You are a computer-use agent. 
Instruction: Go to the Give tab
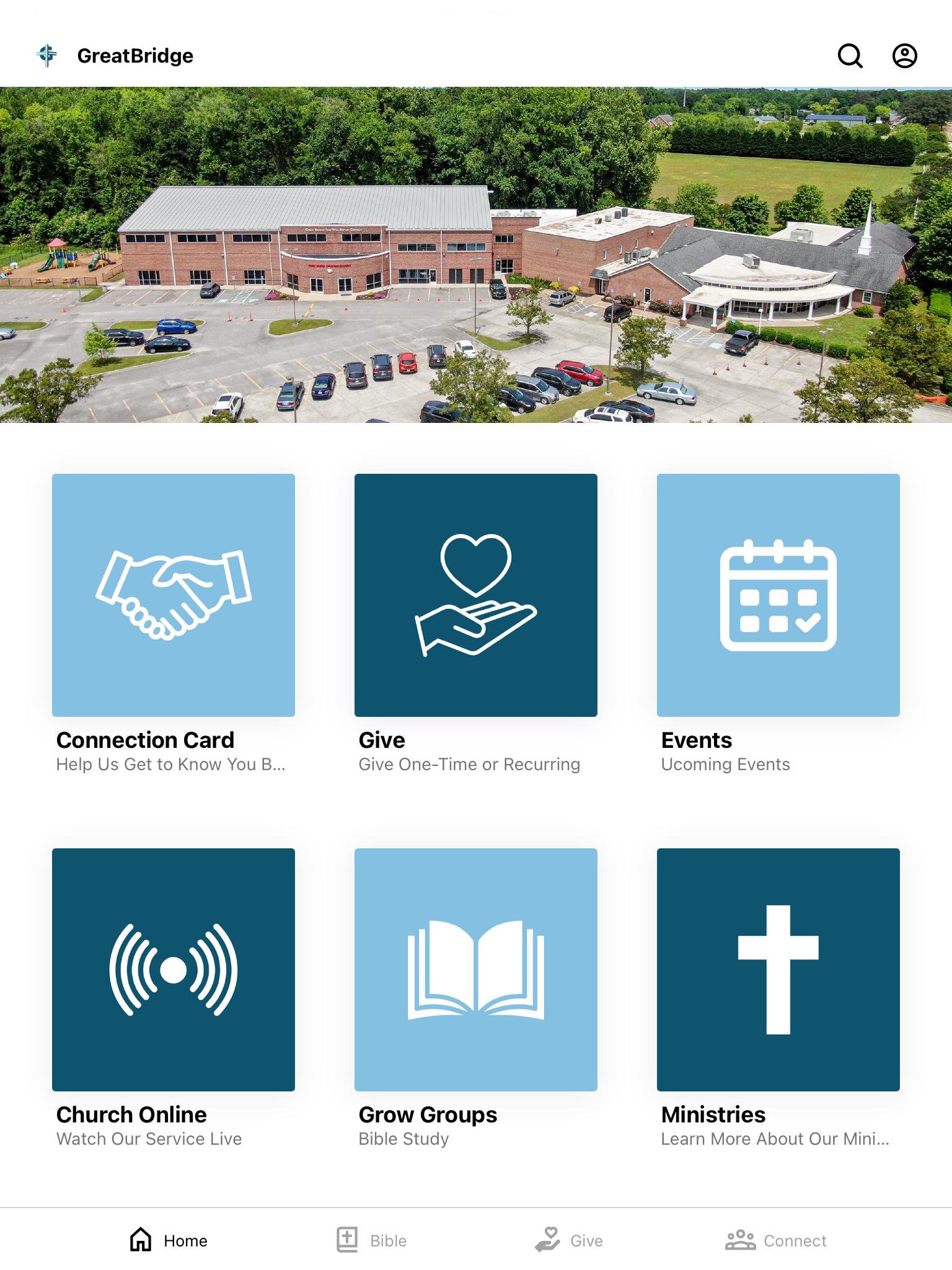click(569, 1240)
